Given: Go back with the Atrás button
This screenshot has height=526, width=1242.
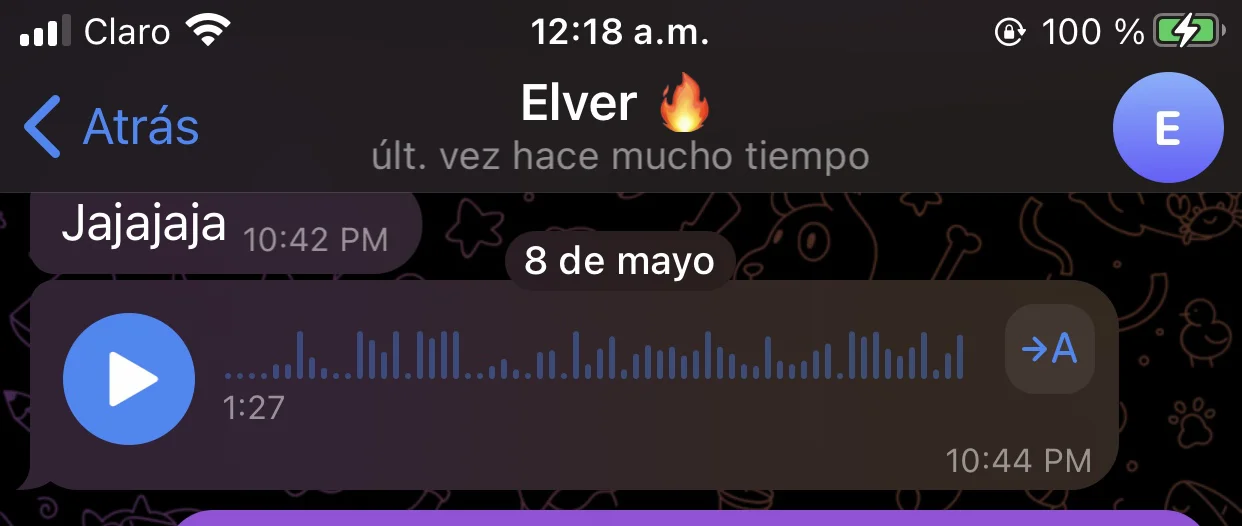Looking at the screenshot, I should pos(111,127).
